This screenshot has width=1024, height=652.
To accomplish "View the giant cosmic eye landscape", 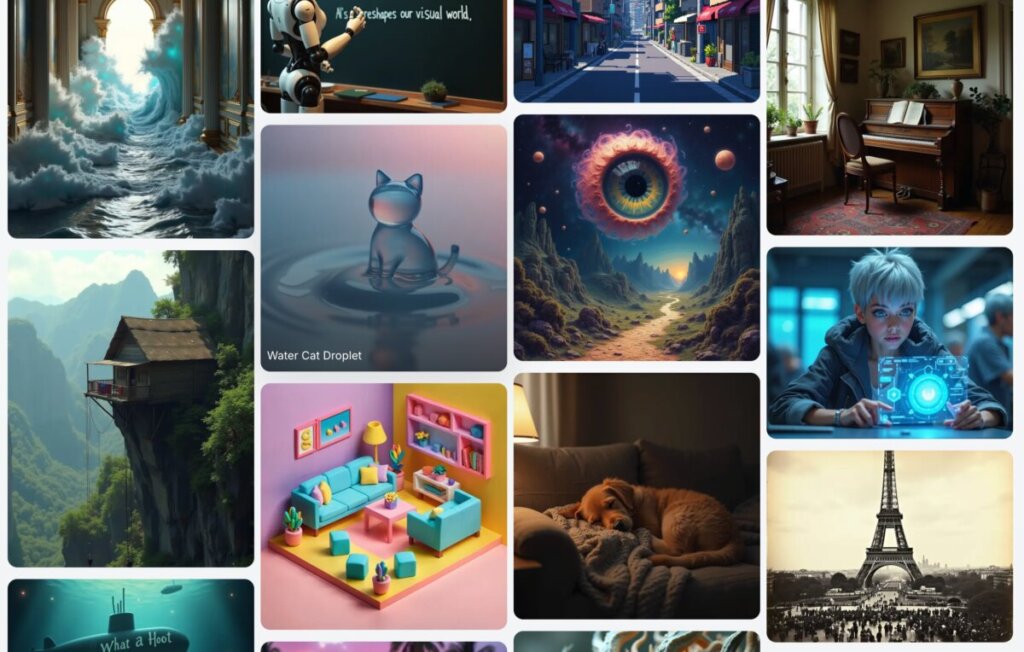I will 636,237.
